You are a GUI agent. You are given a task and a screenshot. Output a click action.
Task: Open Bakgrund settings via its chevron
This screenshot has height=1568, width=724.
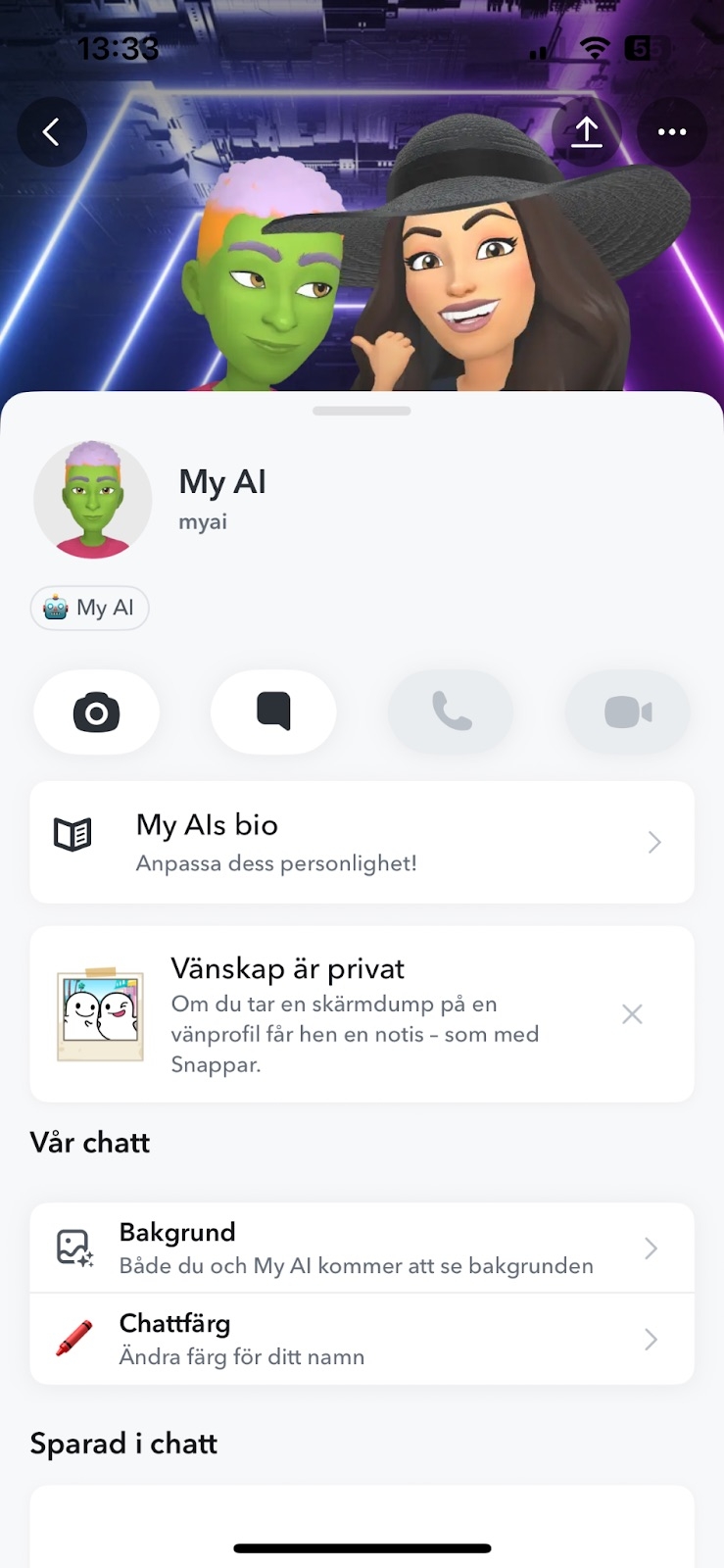click(650, 1247)
